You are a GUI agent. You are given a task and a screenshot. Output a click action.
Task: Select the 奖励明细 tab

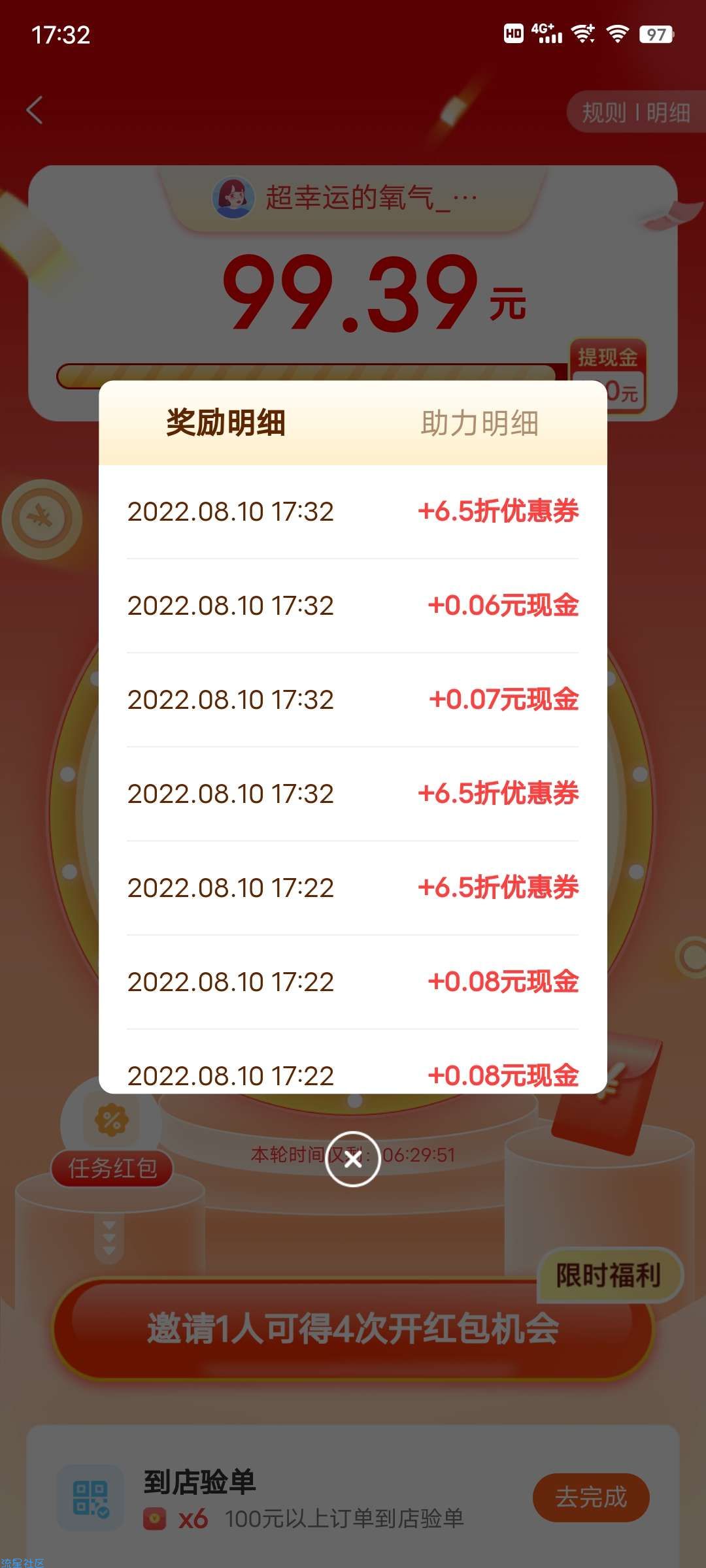click(226, 423)
